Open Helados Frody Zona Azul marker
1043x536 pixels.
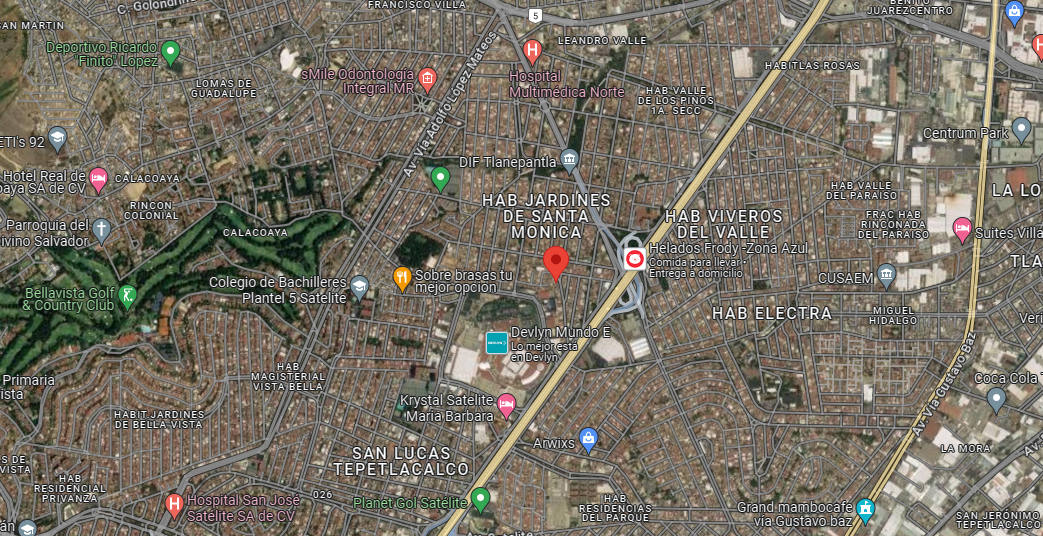(x=635, y=257)
